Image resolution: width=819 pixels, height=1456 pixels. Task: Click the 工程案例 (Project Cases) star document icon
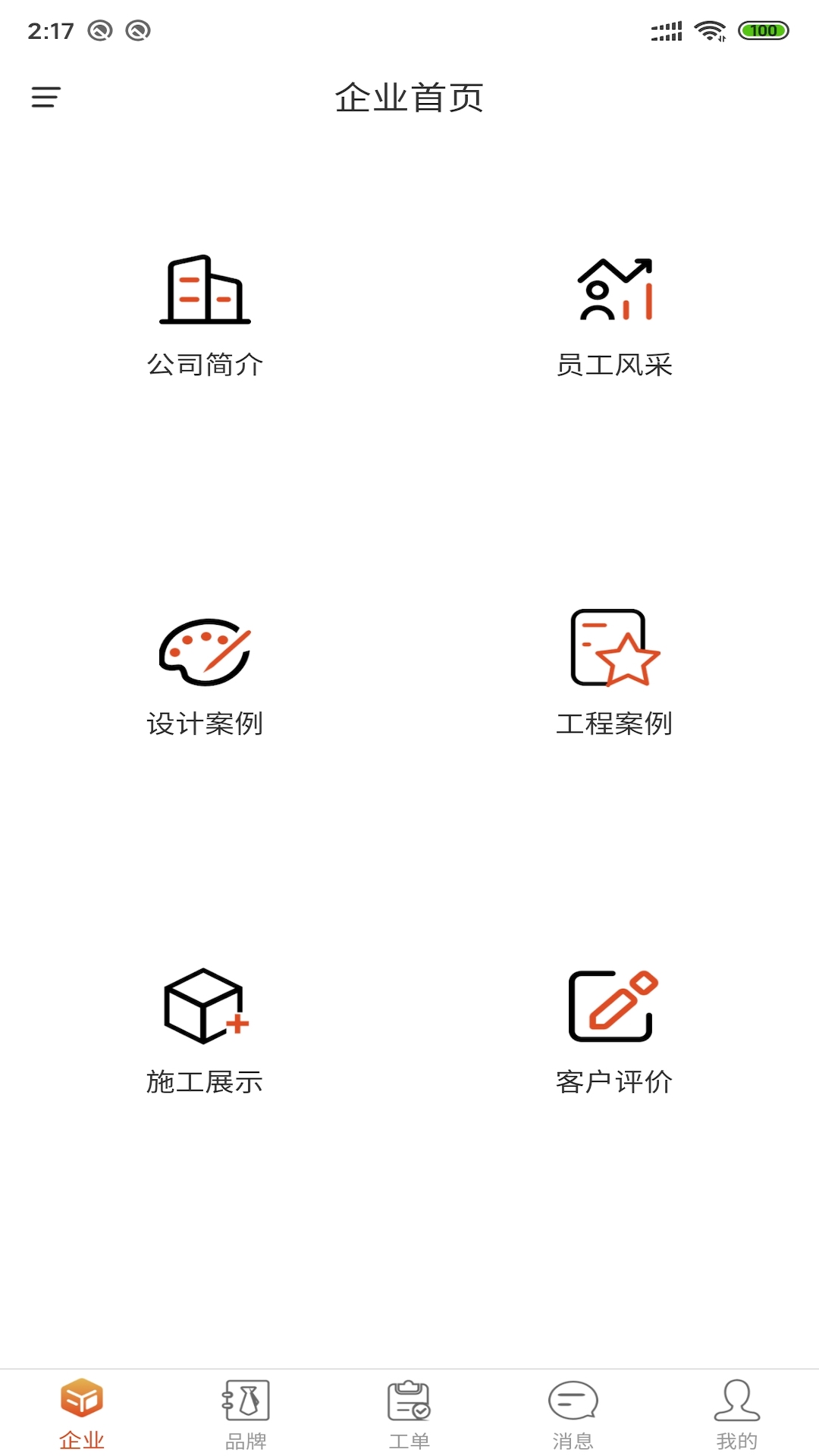(614, 654)
